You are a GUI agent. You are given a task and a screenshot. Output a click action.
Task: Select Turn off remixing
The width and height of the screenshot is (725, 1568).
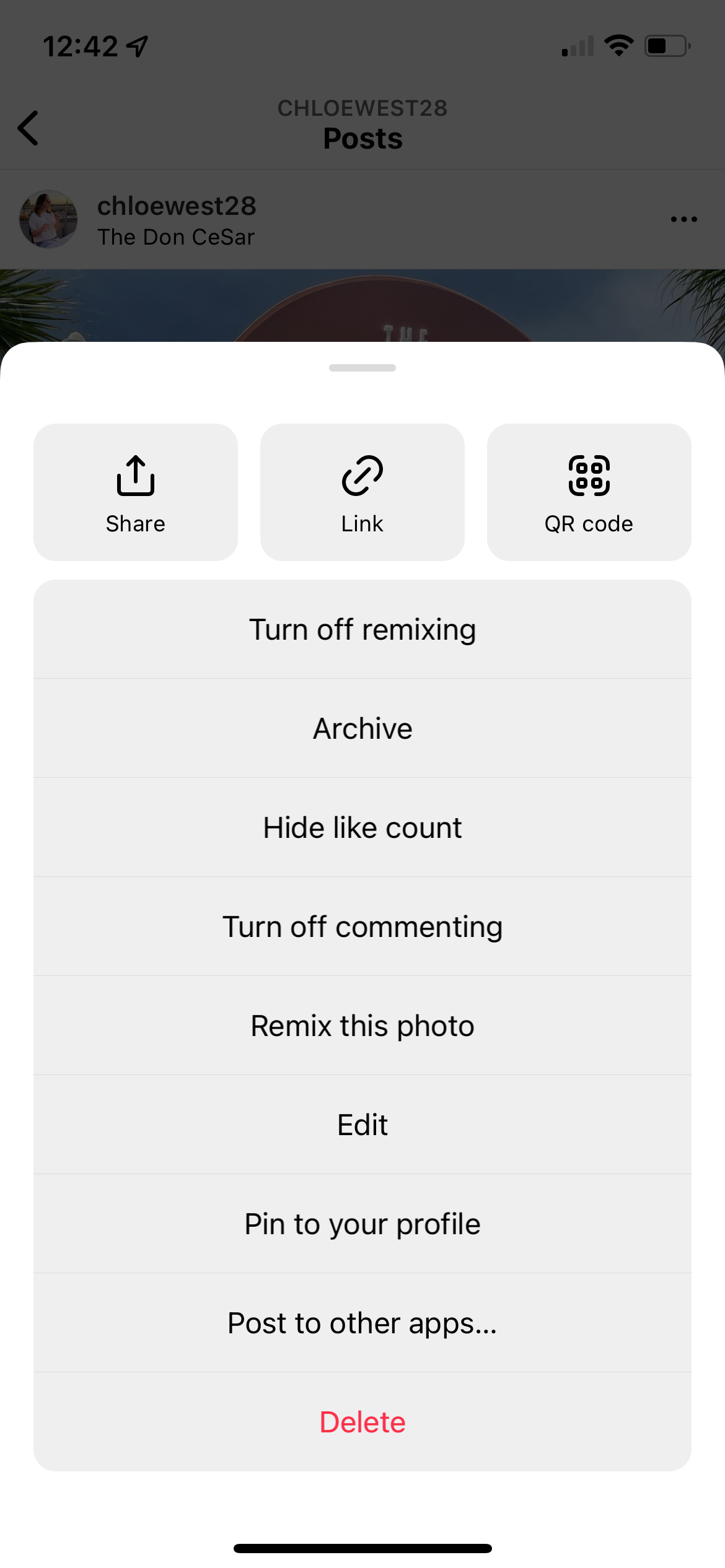(x=362, y=629)
